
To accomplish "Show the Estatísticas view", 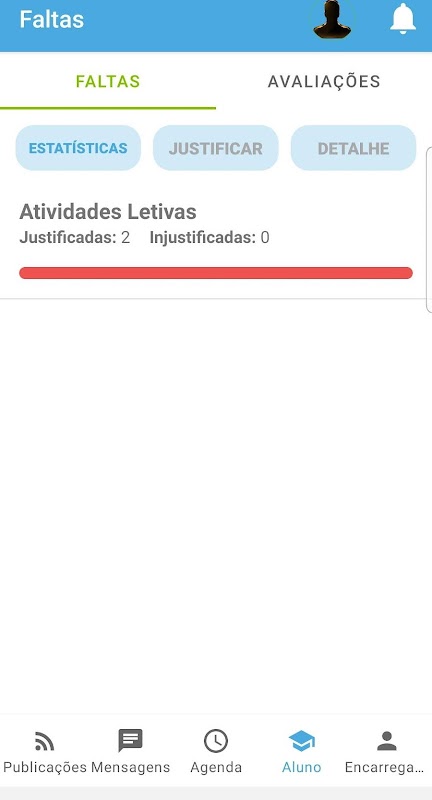I will click(x=78, y=148).
